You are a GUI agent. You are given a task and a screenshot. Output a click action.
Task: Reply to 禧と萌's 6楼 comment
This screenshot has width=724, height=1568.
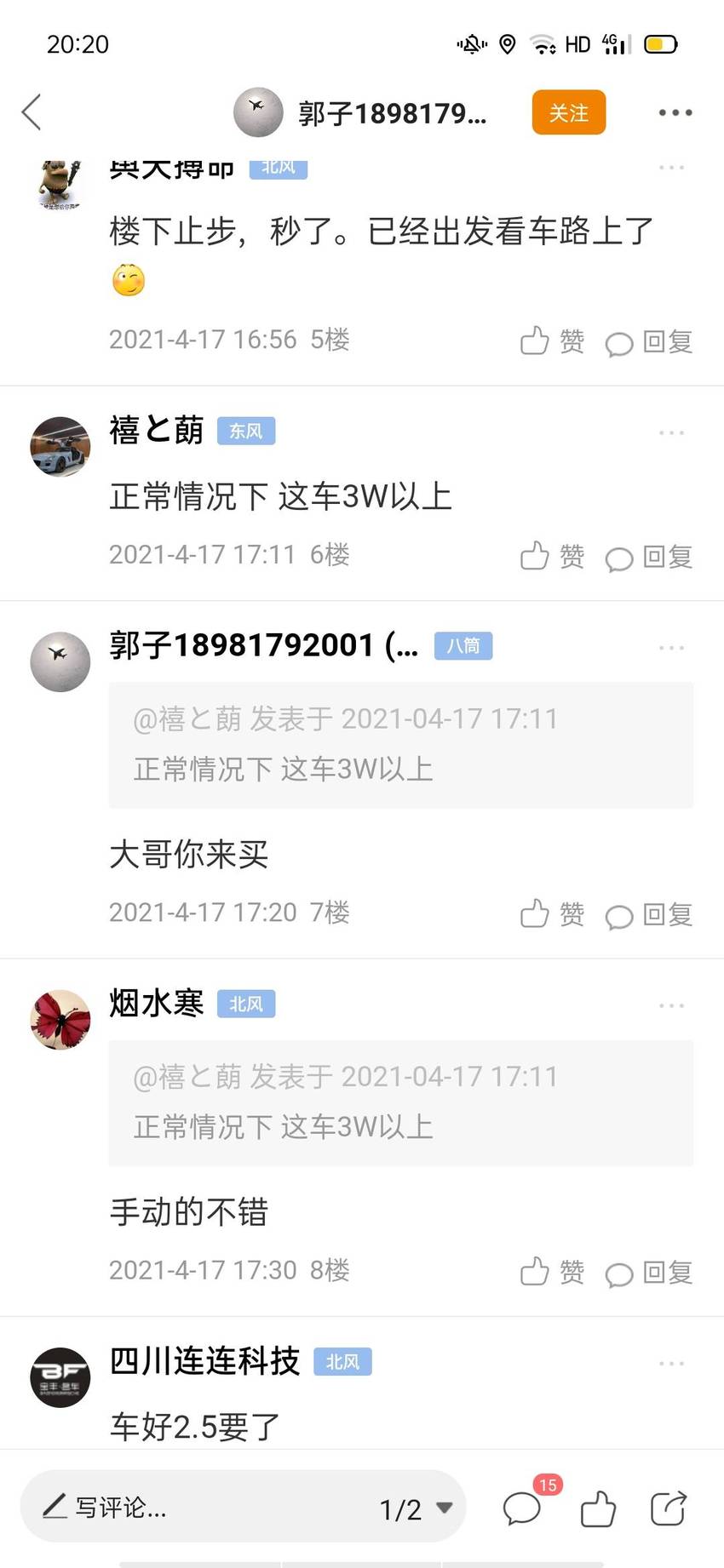pos(648,558)
